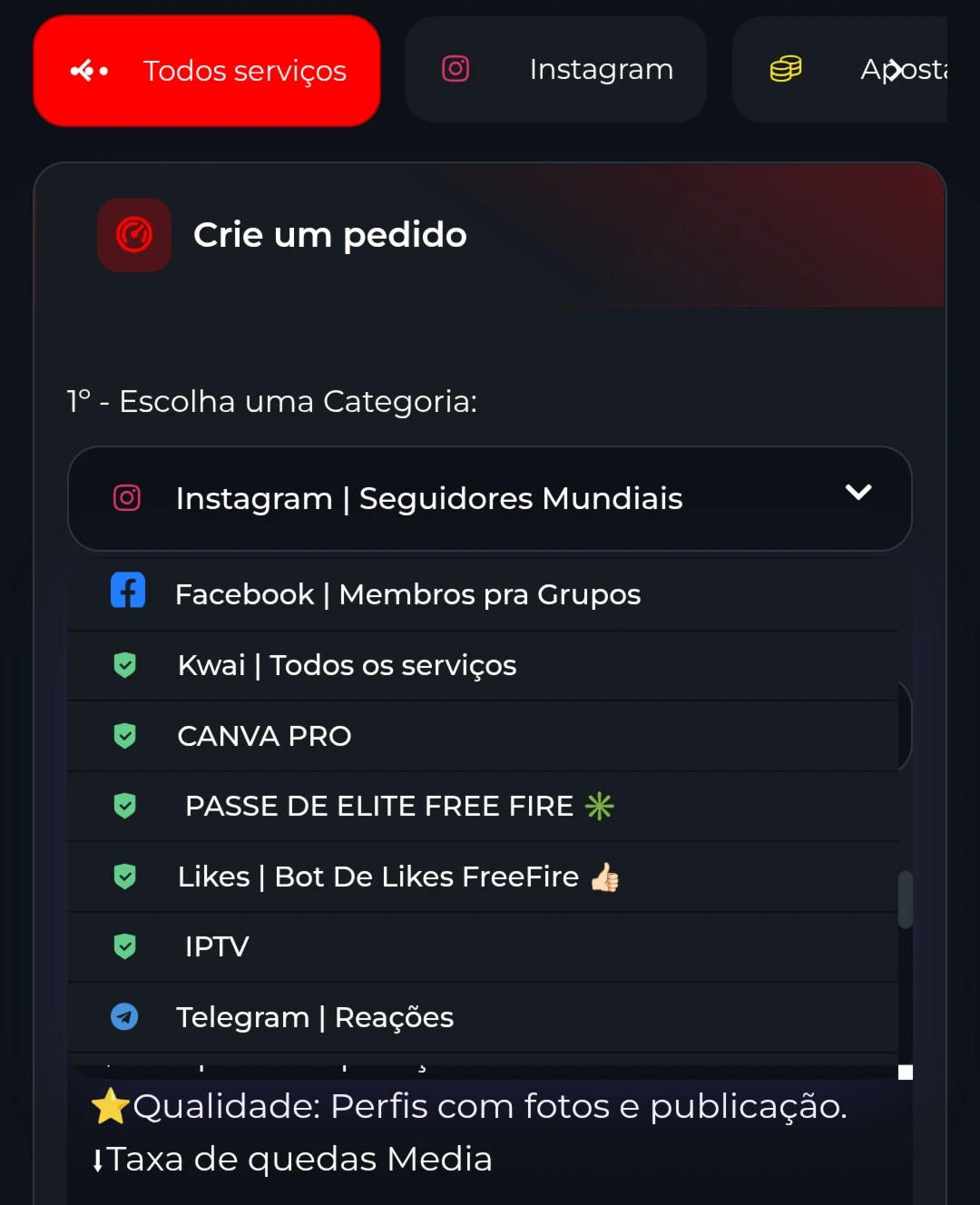Click the Instagram icon next to the category field

(x=128, y=497)
